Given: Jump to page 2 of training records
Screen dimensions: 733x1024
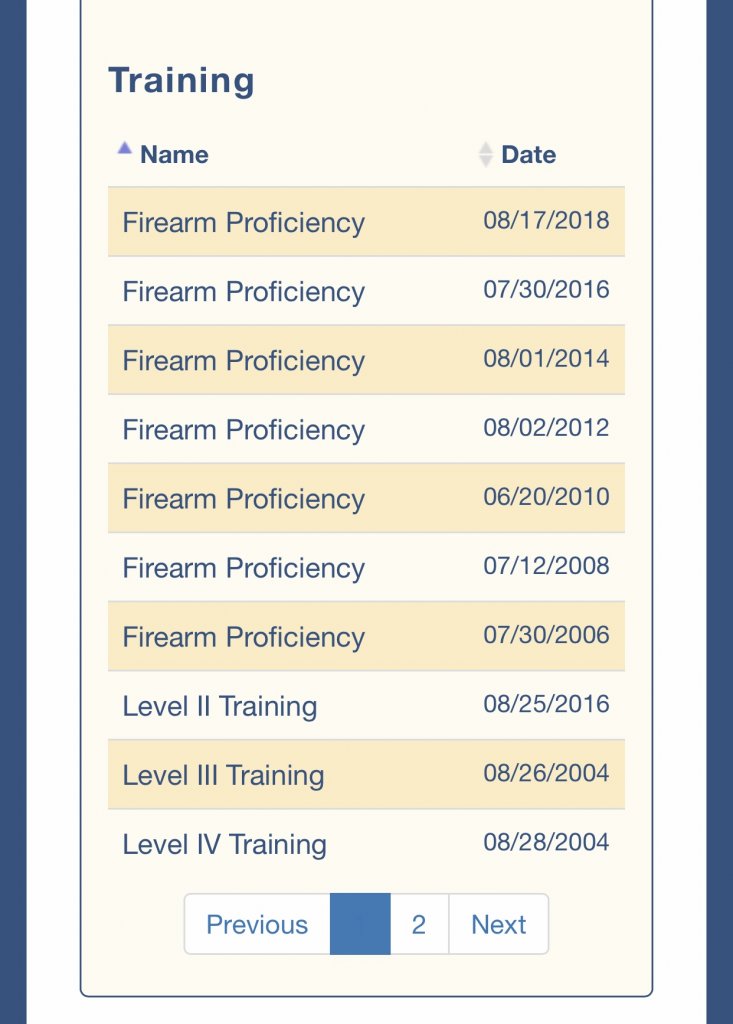Looking at the screenshot, I should (x=419, y=924).
